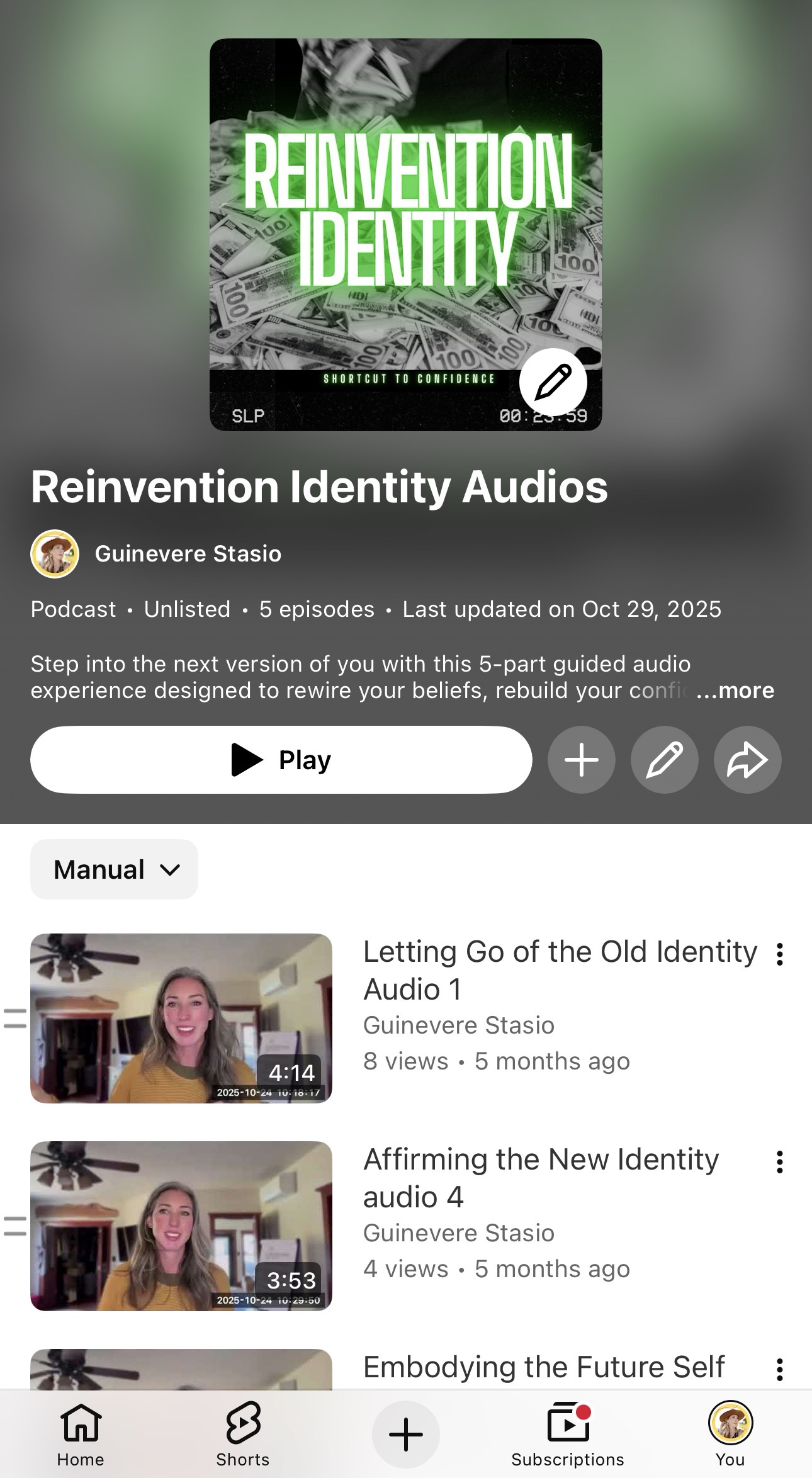Play the Reinvention Identity Audios podcast
Viewport: 812px width, 1478px height.
click(281, 760)
